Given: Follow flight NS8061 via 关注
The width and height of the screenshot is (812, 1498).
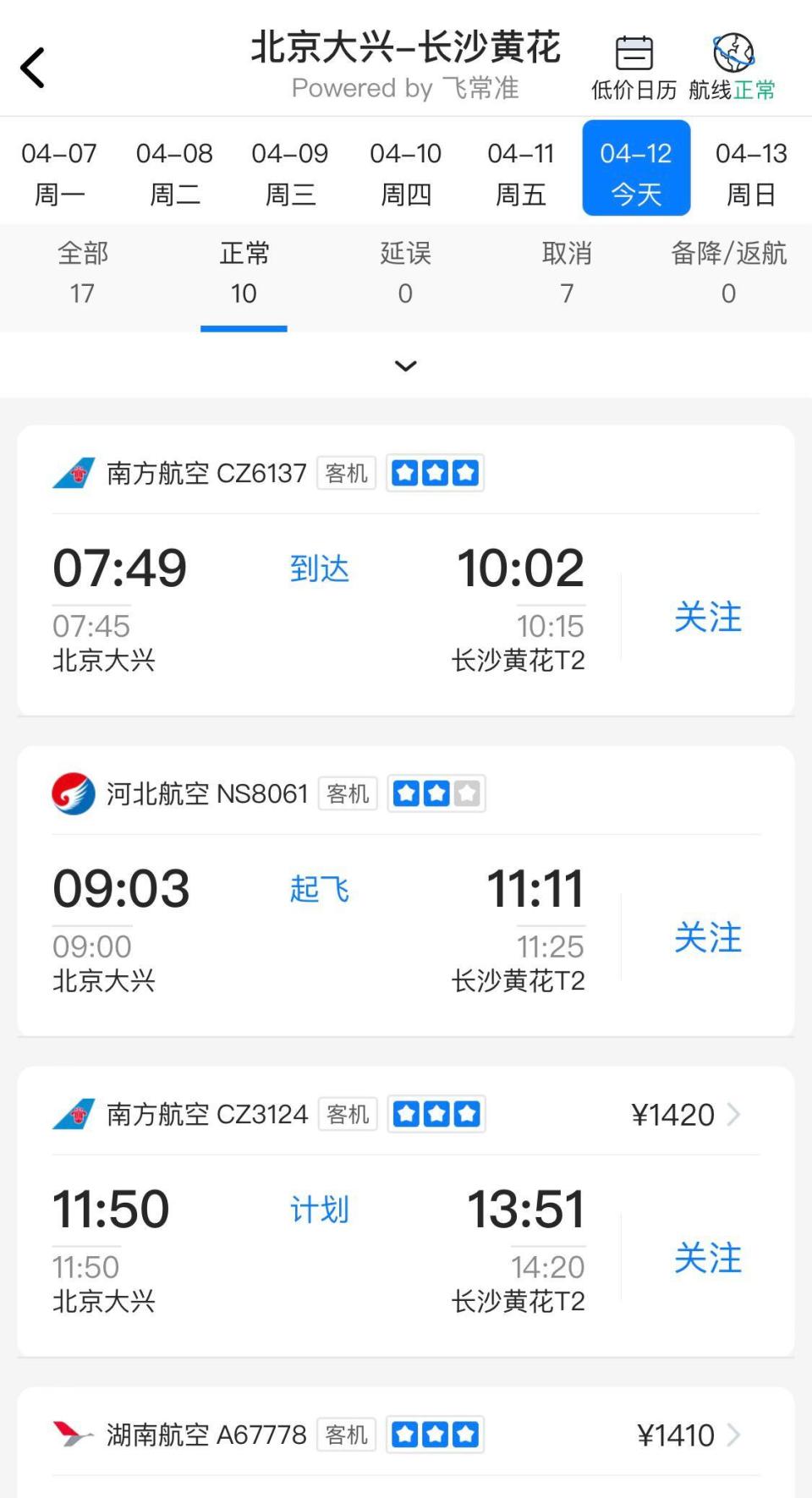Looking at the screenshot, I should pyautogui.click(x=710, y=937).
